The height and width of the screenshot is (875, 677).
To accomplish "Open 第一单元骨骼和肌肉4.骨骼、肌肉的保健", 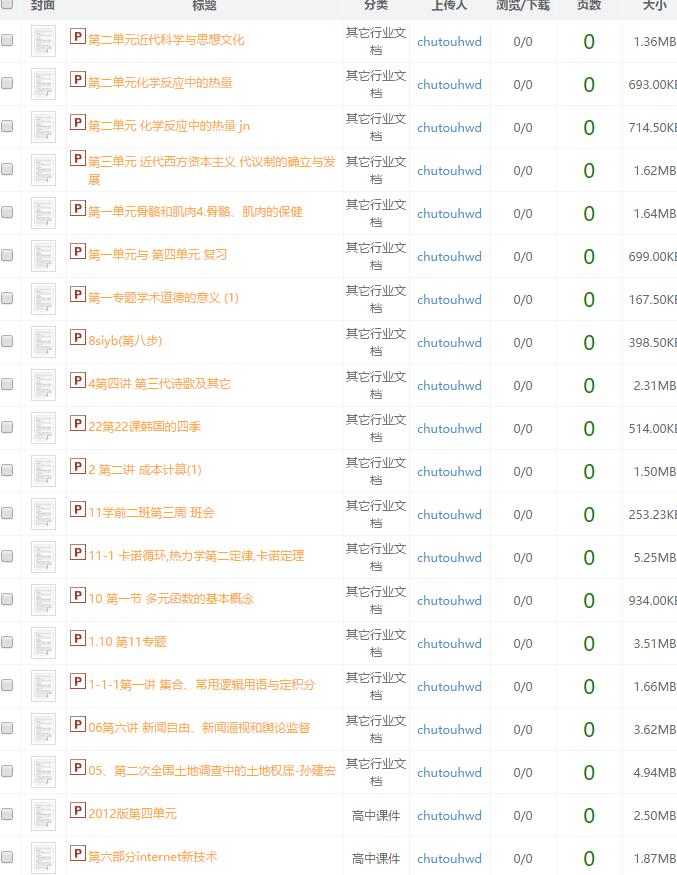I will tap(195, 212).
